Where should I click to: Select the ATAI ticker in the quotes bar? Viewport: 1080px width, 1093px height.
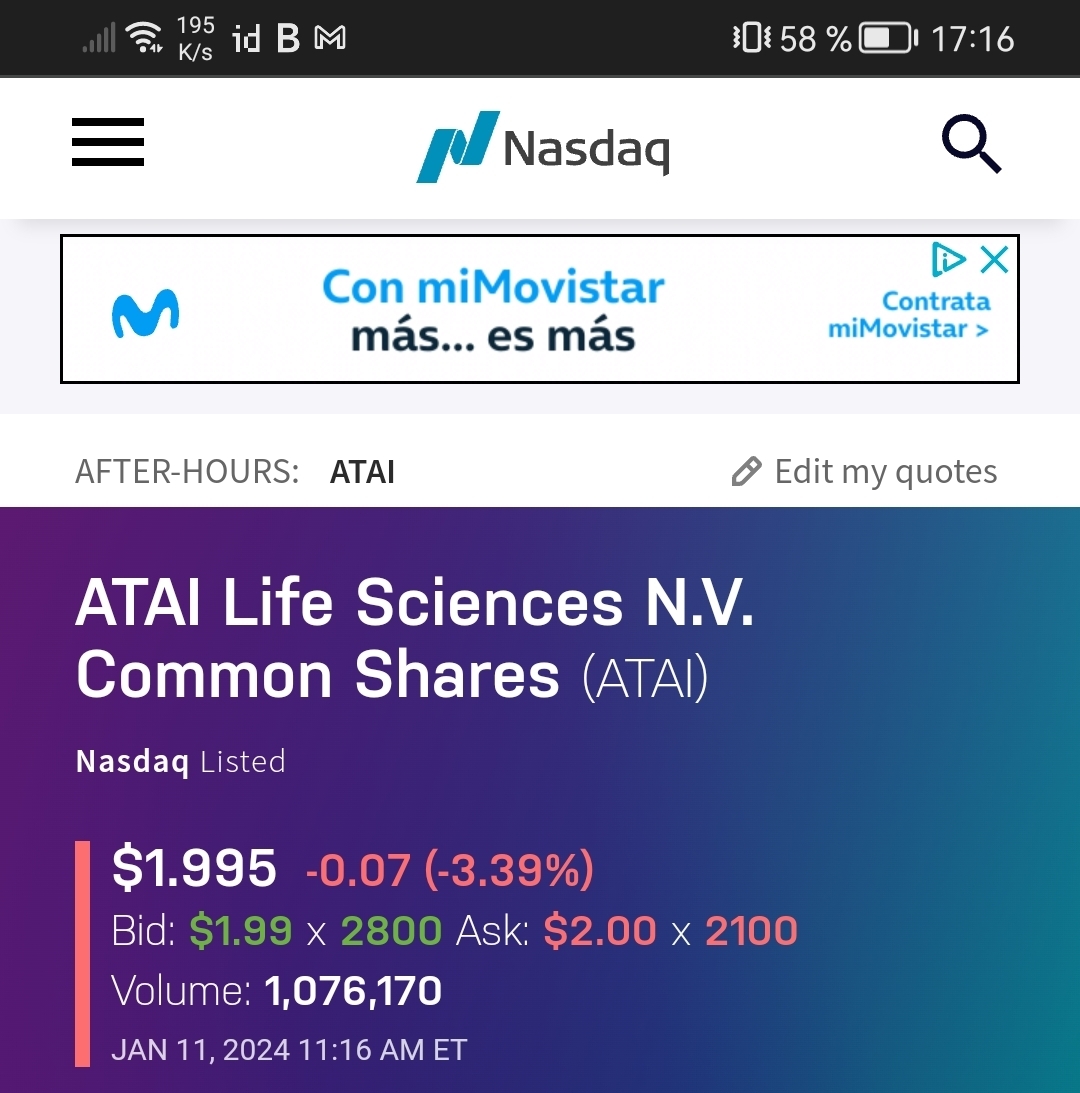(362, 471)
